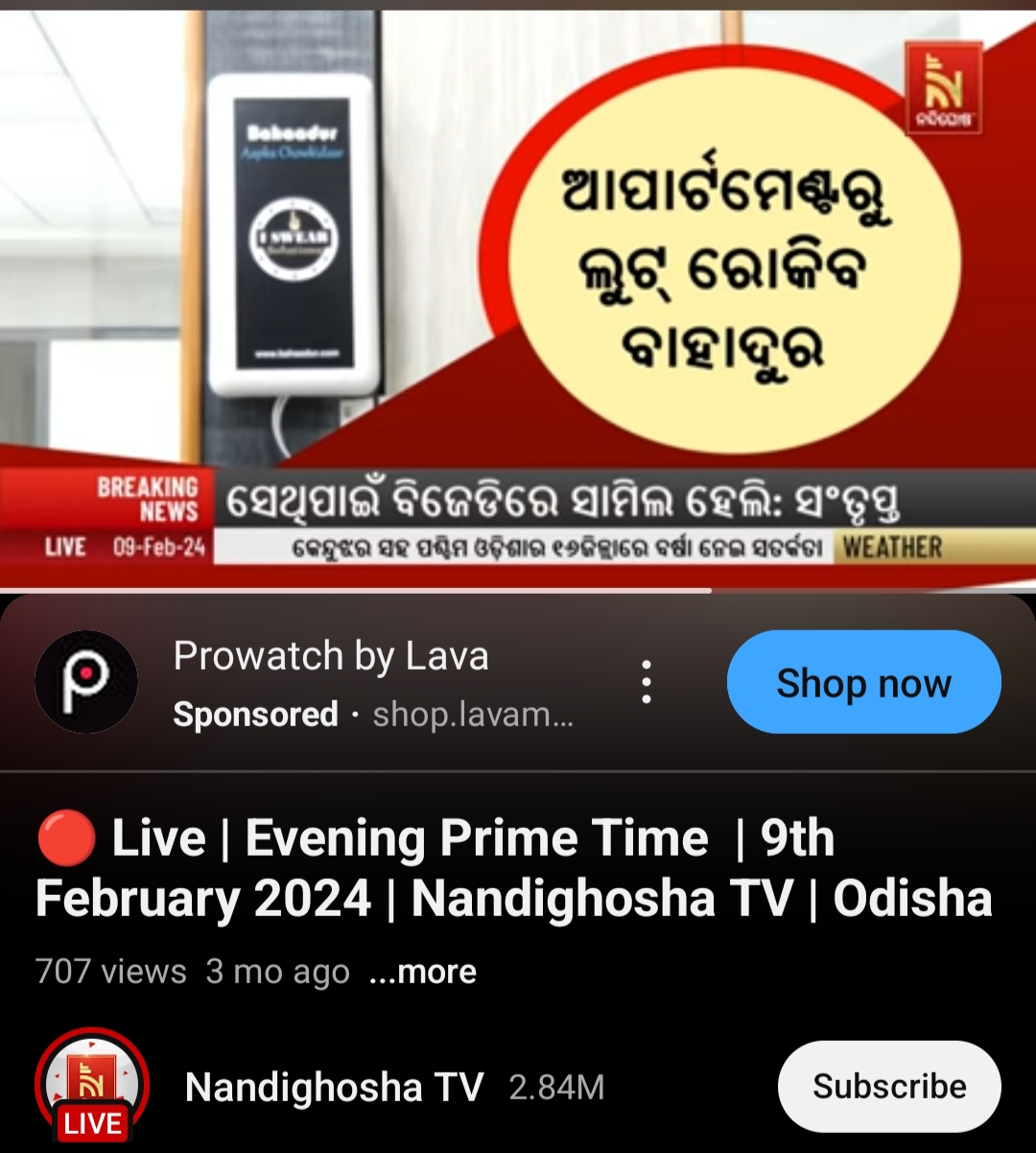The height and width of the screenshot is (1153, 1036).
Task: Tap the video player to show controls
Action: [518, 288]
